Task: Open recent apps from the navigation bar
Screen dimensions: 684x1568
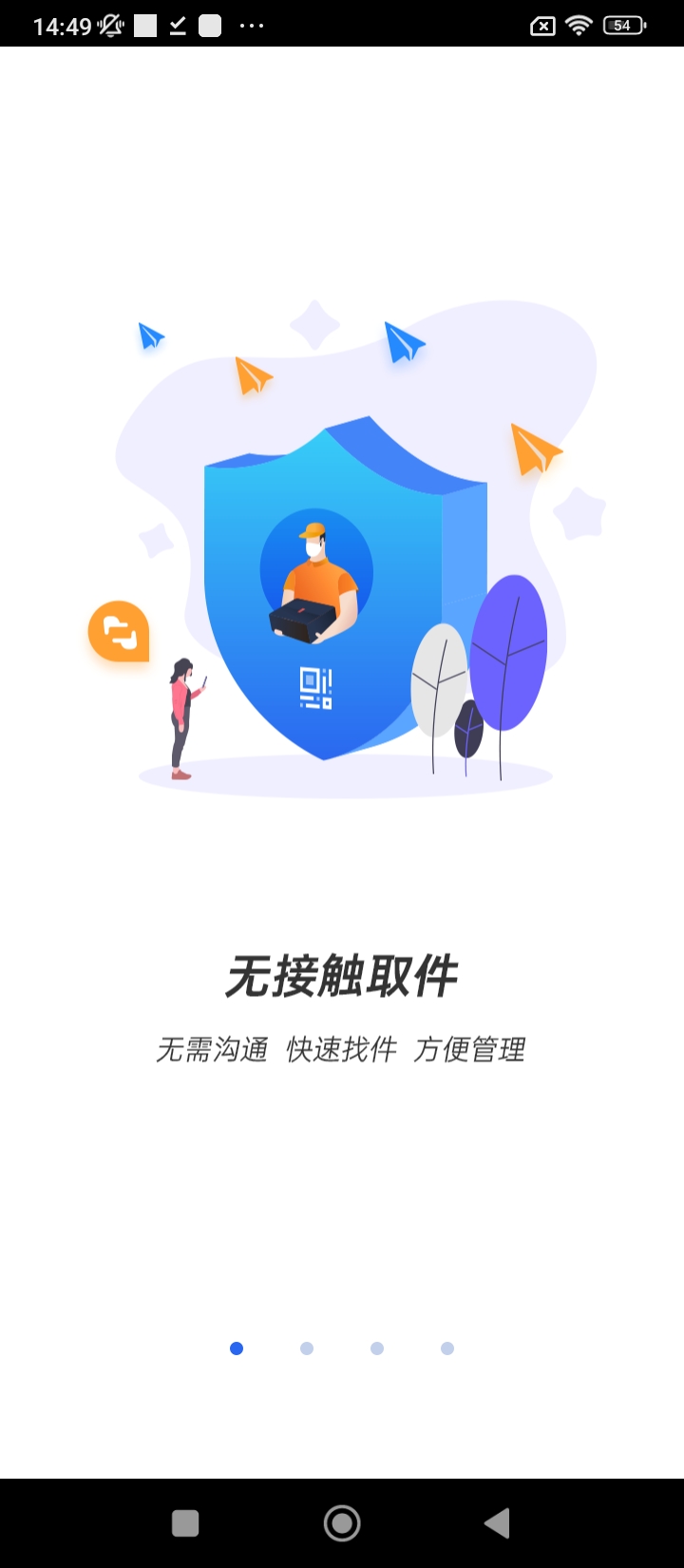Action: pyautogui.click(x=185, y=1523)
